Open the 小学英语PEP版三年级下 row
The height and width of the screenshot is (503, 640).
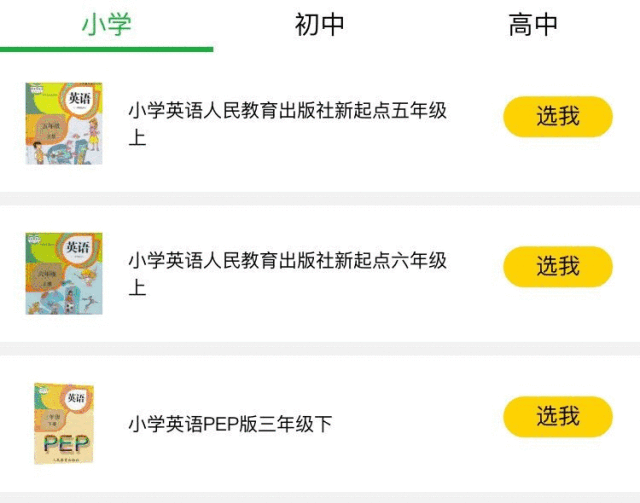[230, 424]
